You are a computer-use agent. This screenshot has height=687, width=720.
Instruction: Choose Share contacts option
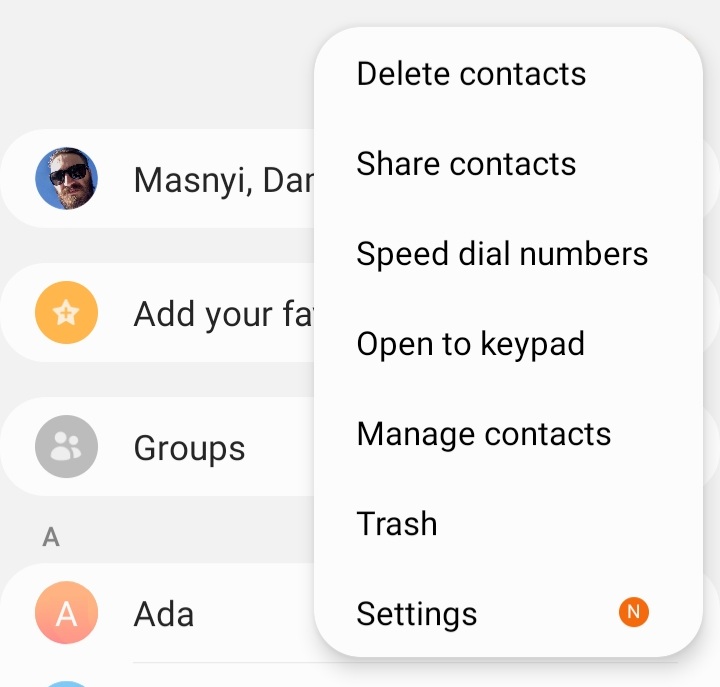click(466, 164)
